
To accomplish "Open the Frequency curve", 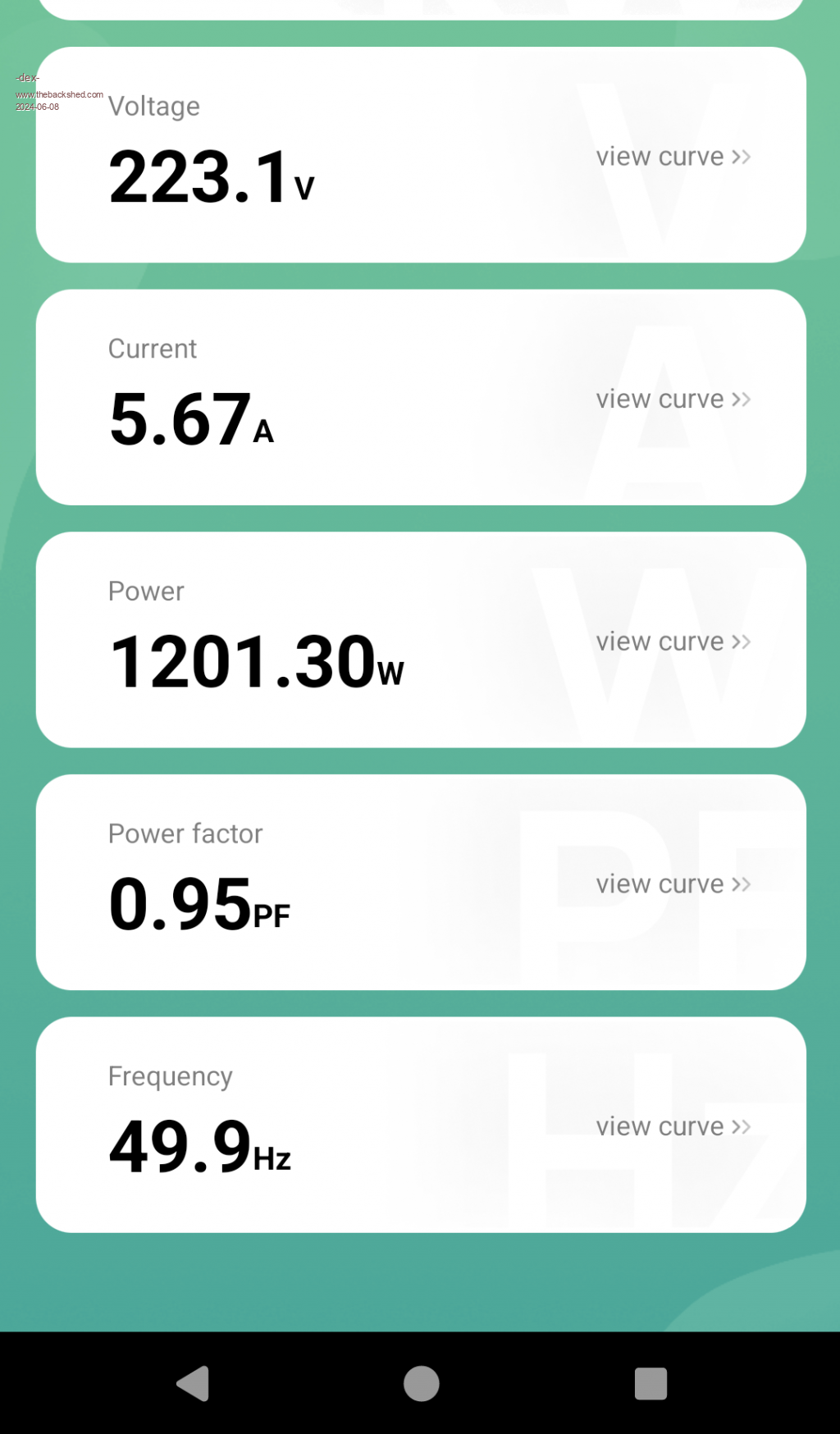I will (x=673, y=1126).
